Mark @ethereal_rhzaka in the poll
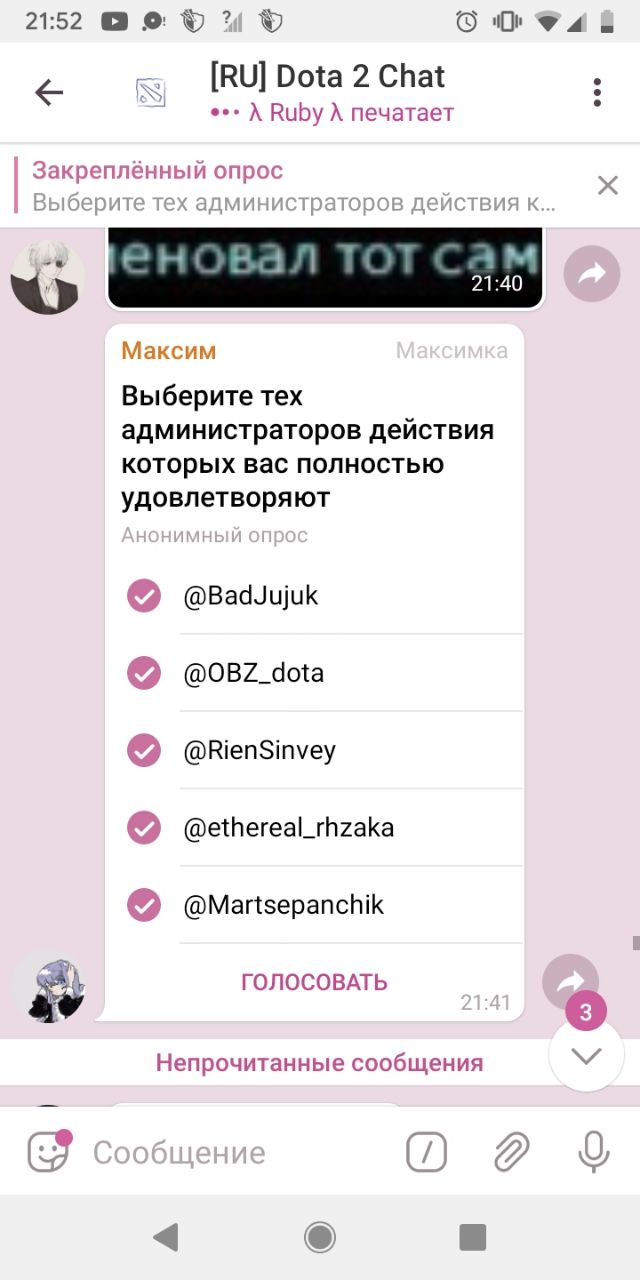Screen dimensions: 640x1280 (x=144, y=828)
